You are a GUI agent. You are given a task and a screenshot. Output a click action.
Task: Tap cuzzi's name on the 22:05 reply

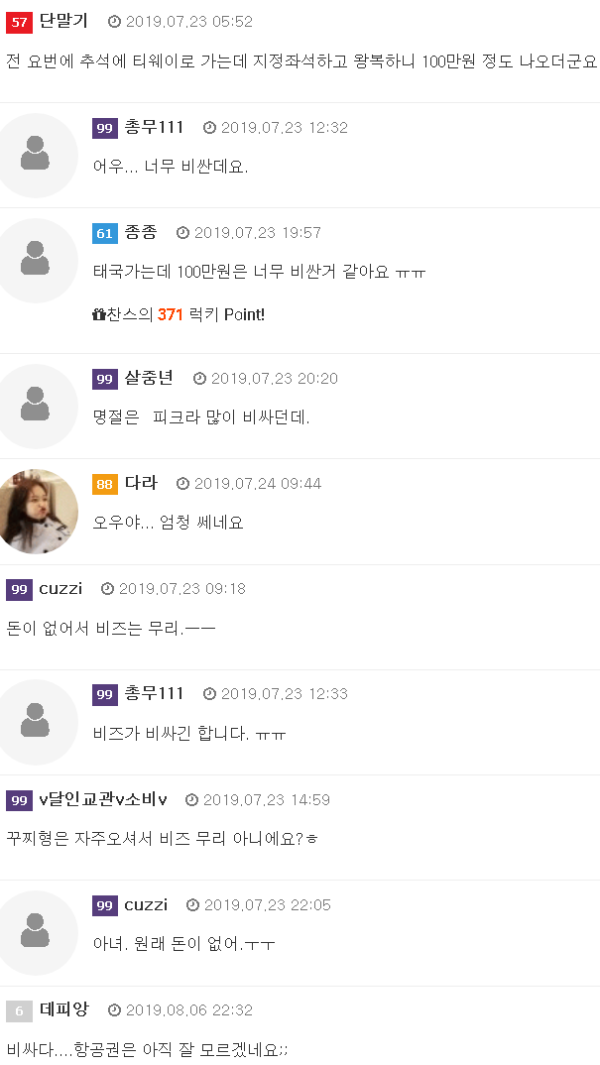pos(146,905)
